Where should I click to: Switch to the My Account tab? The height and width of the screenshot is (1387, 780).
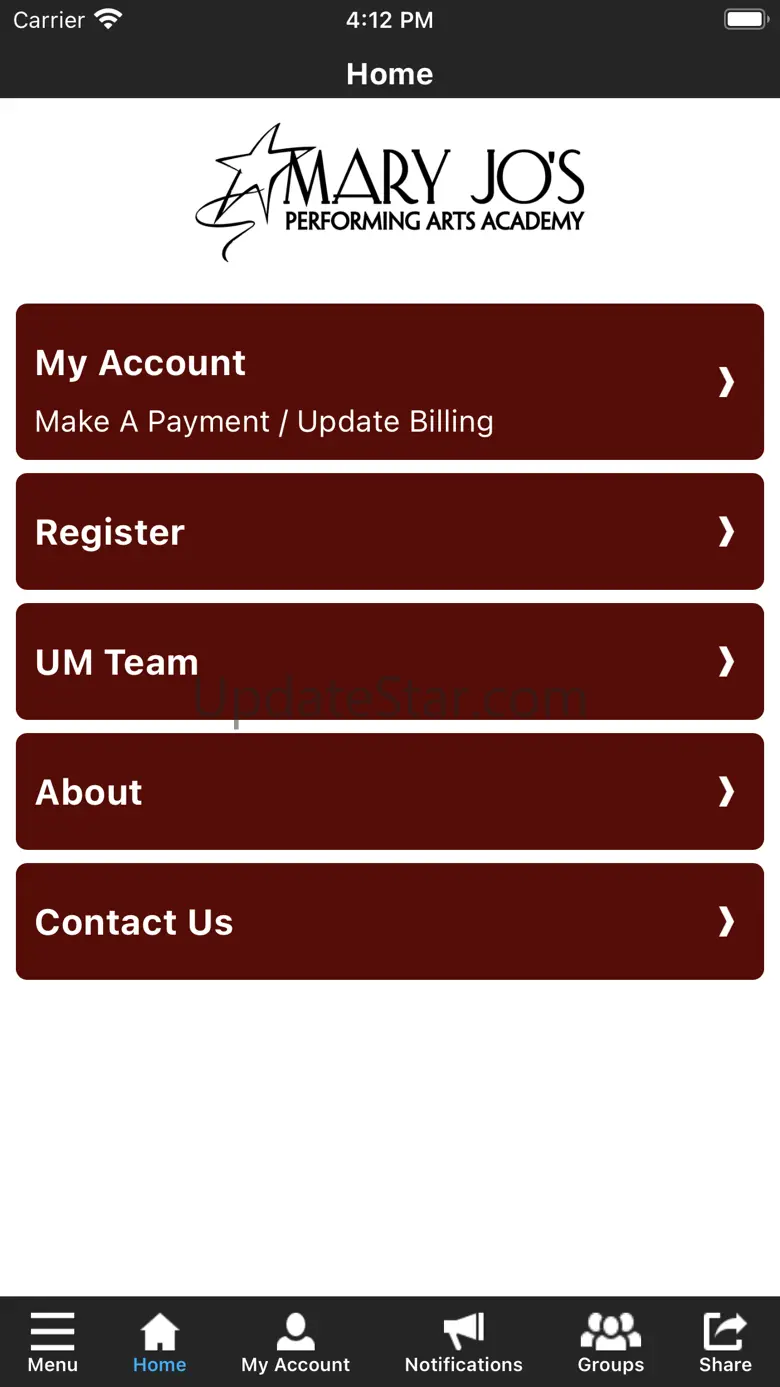pyautogui.click(x=295, y=1342)
